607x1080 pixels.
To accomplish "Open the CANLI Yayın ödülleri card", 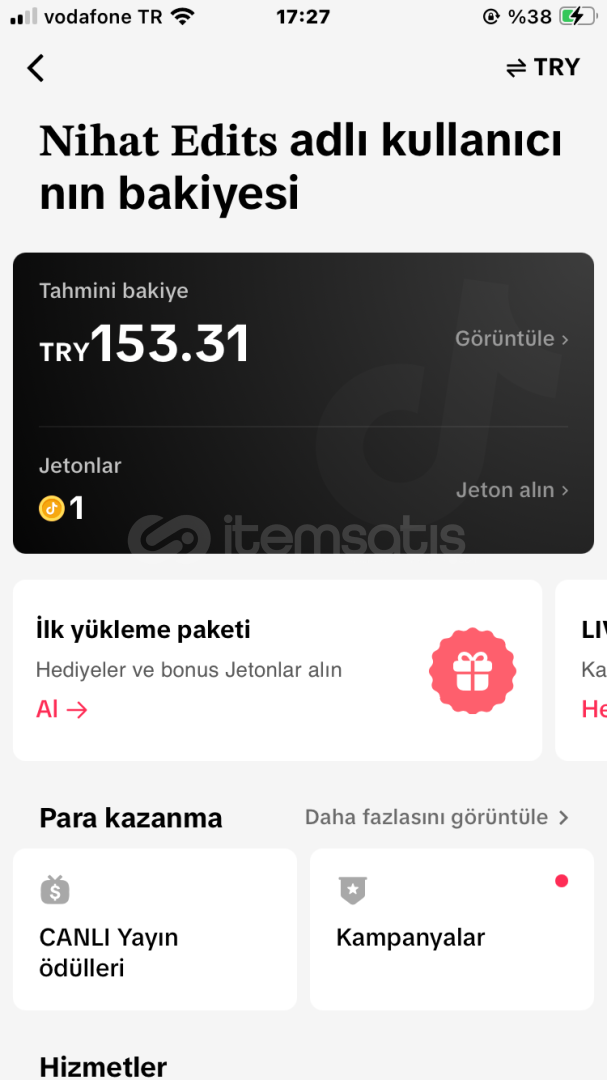I will pyautogui.click(x=155, y=929).
